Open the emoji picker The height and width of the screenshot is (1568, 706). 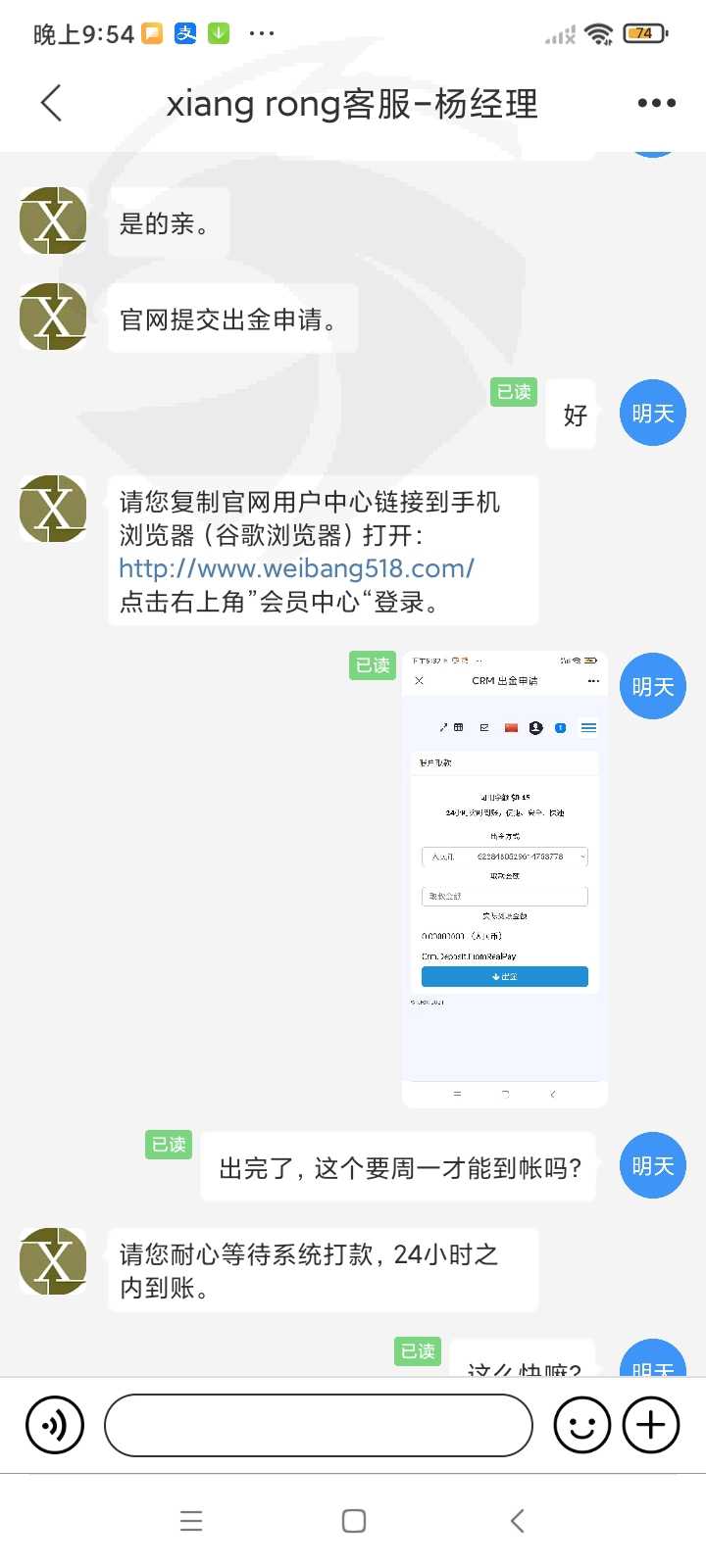coord(582,1425)
